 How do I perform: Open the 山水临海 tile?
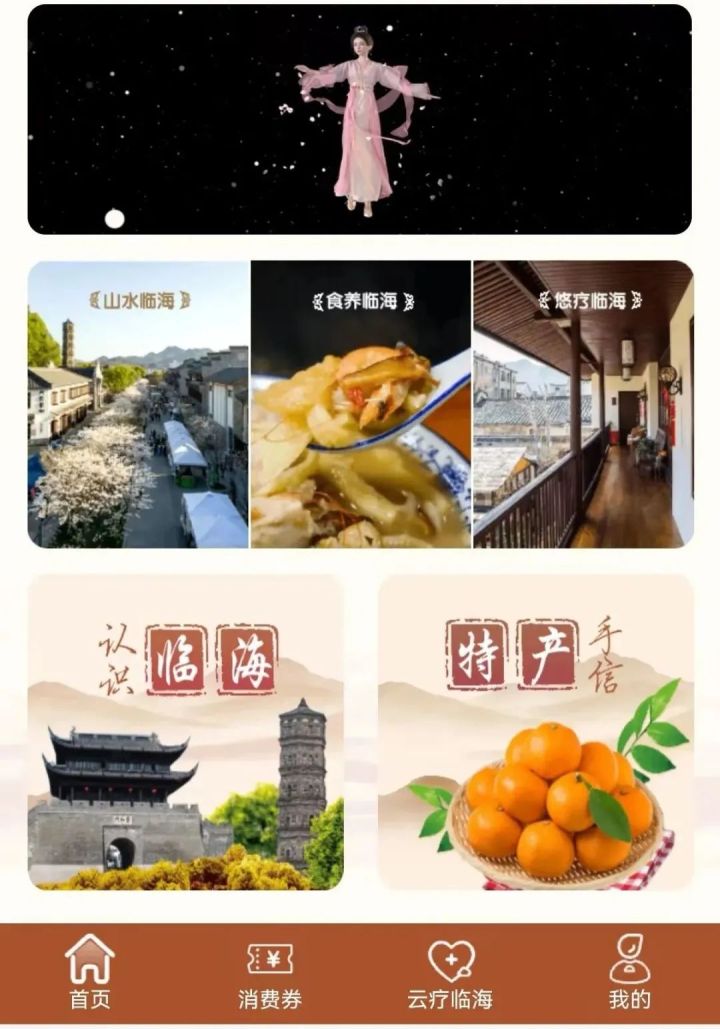138,405
